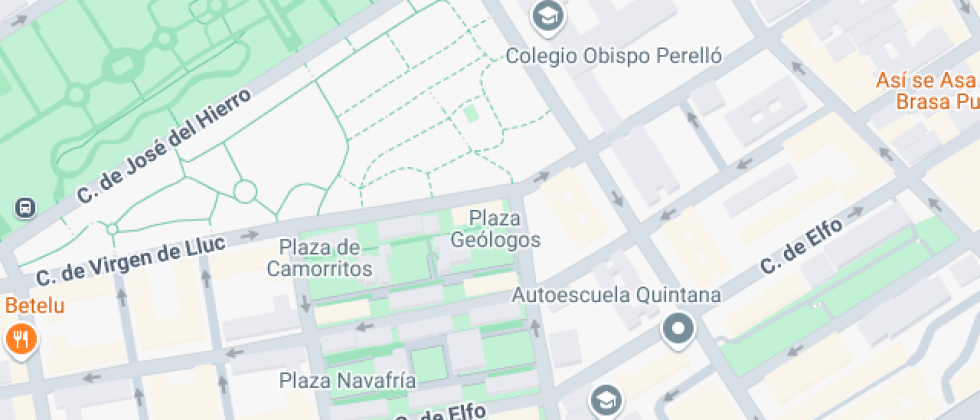Open the Colegio Obispo Perelló school marker
The height and width of the screenshot is (420, 980).
[547, 16]
